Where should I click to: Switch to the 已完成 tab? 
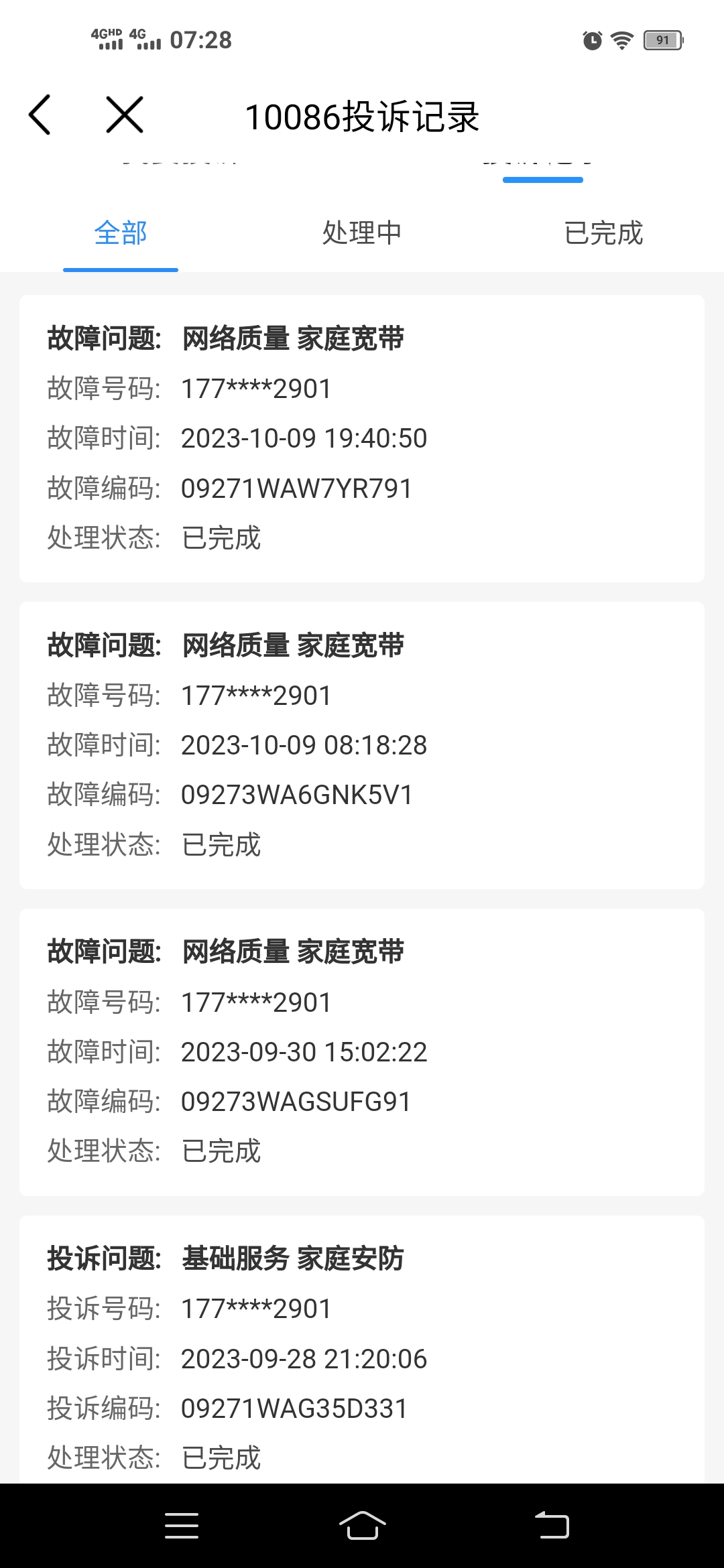point(603,233)
